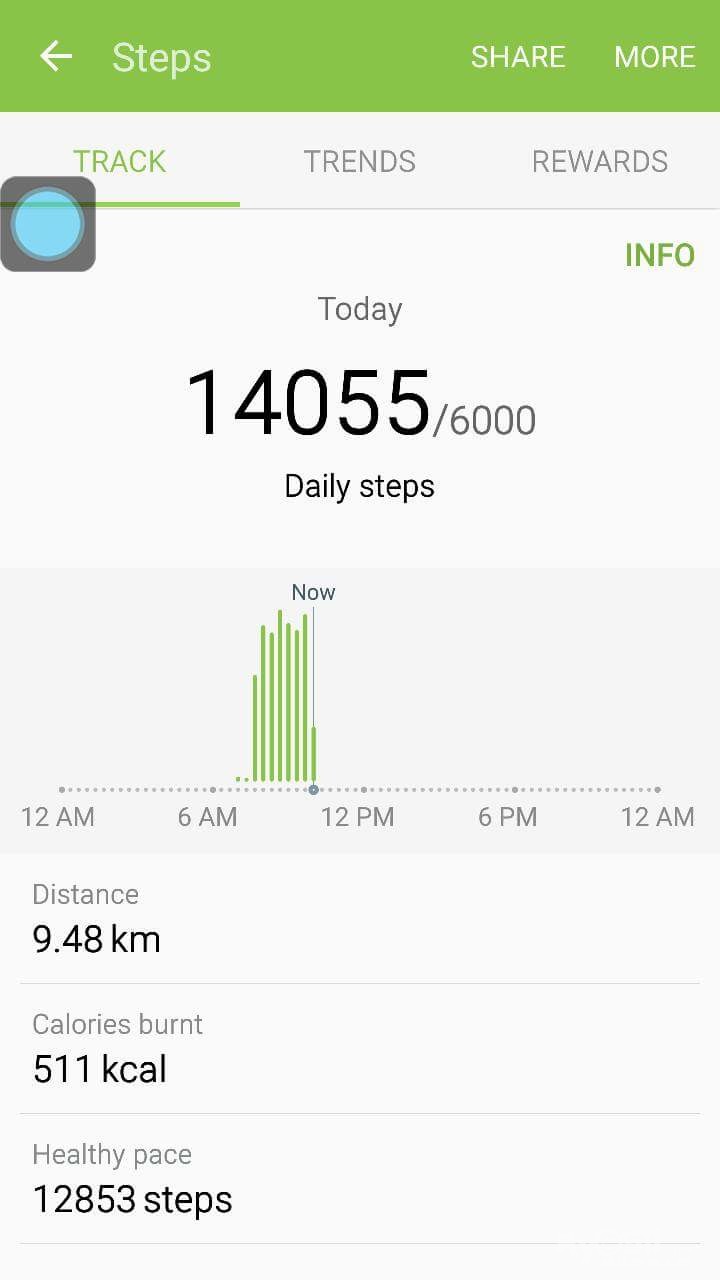Image resolution: width=720 pixels, height=1280 pixels.
Task: Switch to the REWARDS tab
Action: 599,162
